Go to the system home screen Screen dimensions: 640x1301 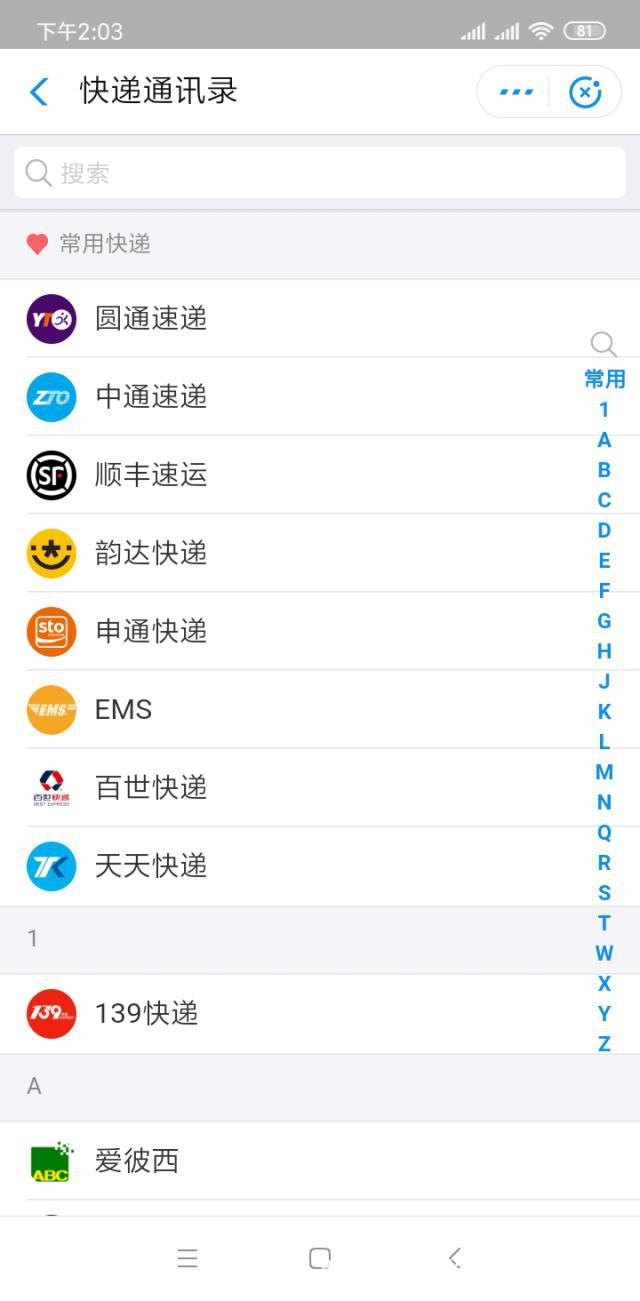pyautogui.click(x=320, y=1258)
